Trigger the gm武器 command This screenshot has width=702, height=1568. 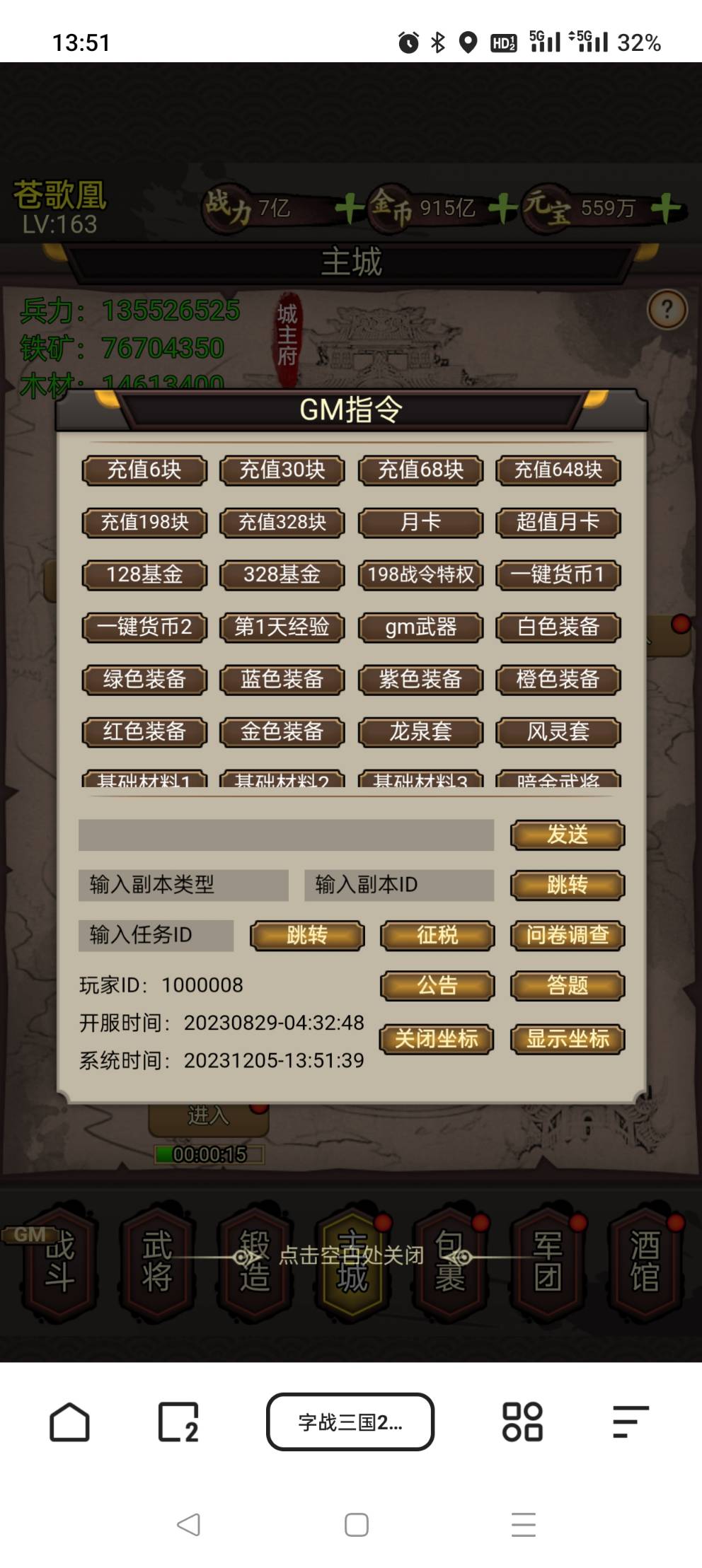(420, 627)
